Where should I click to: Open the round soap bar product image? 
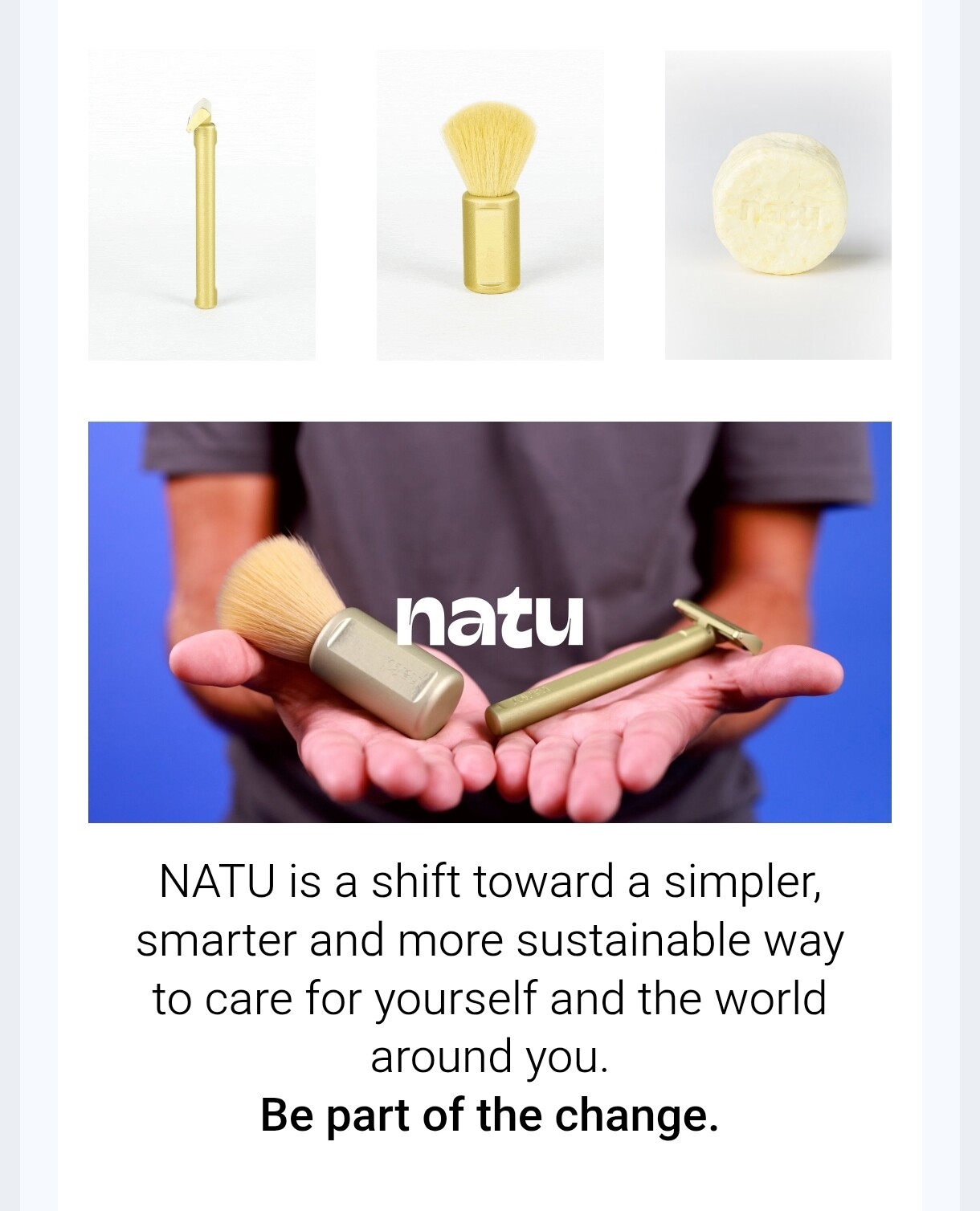pos(778,205)
